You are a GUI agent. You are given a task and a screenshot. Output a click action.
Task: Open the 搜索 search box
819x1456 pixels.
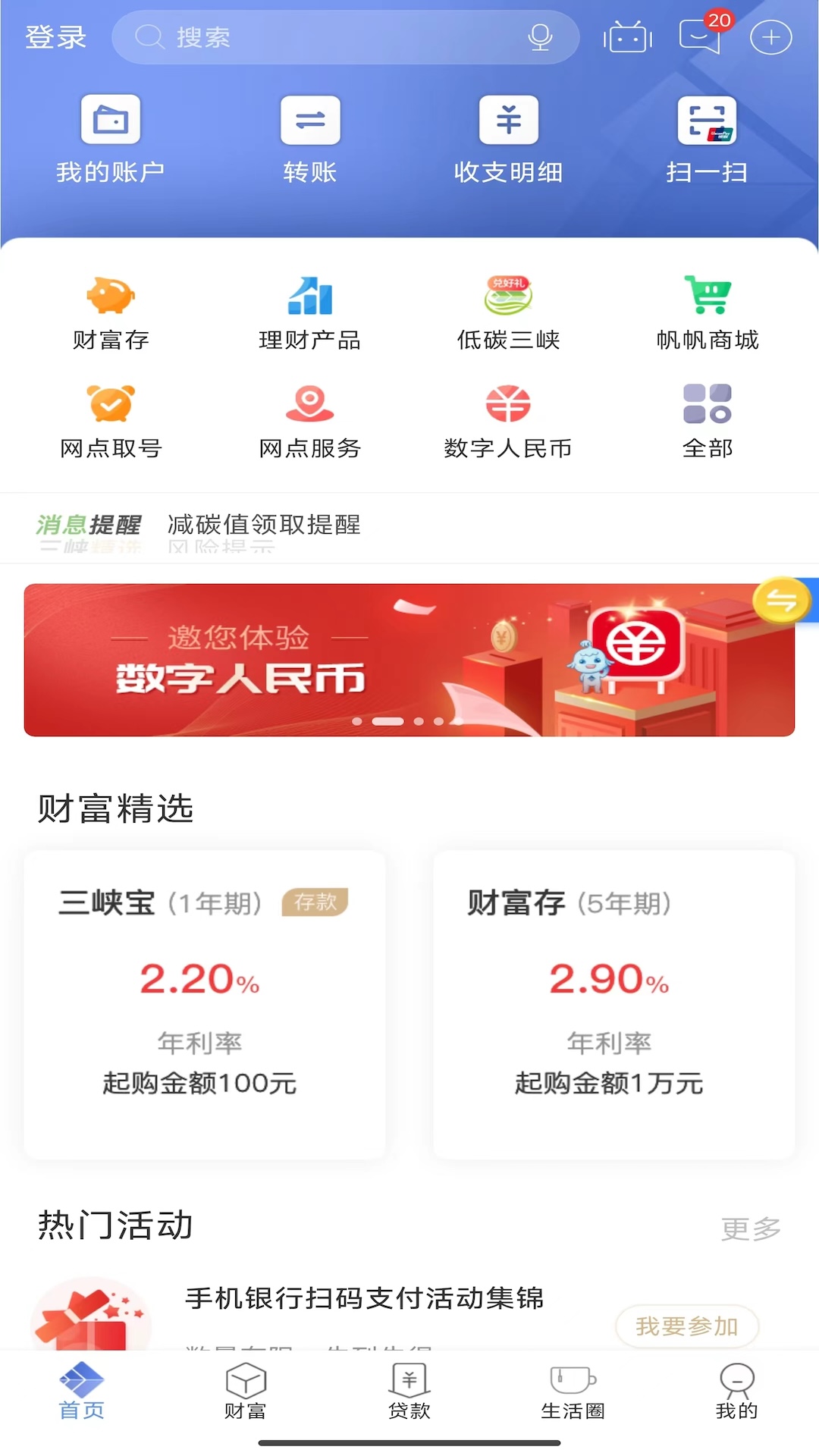pyautogui.click(x=326, y=37)
